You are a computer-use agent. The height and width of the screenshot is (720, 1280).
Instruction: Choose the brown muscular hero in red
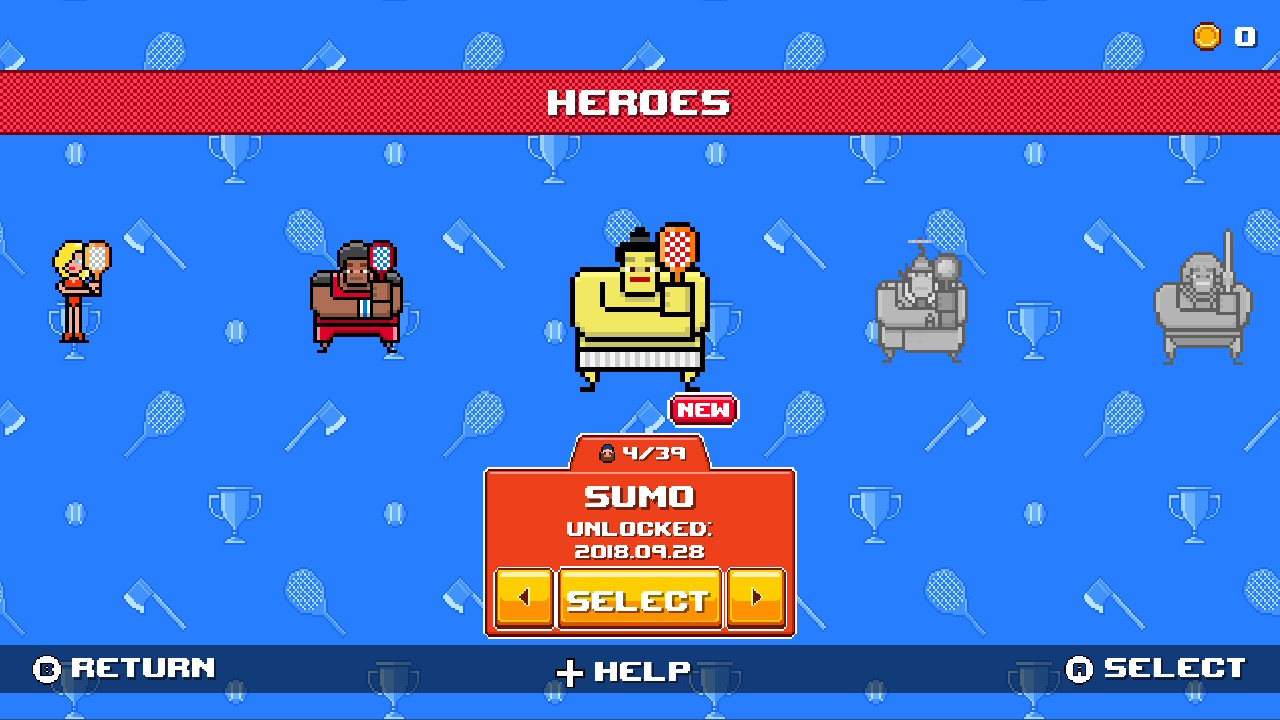click(357, 297)
